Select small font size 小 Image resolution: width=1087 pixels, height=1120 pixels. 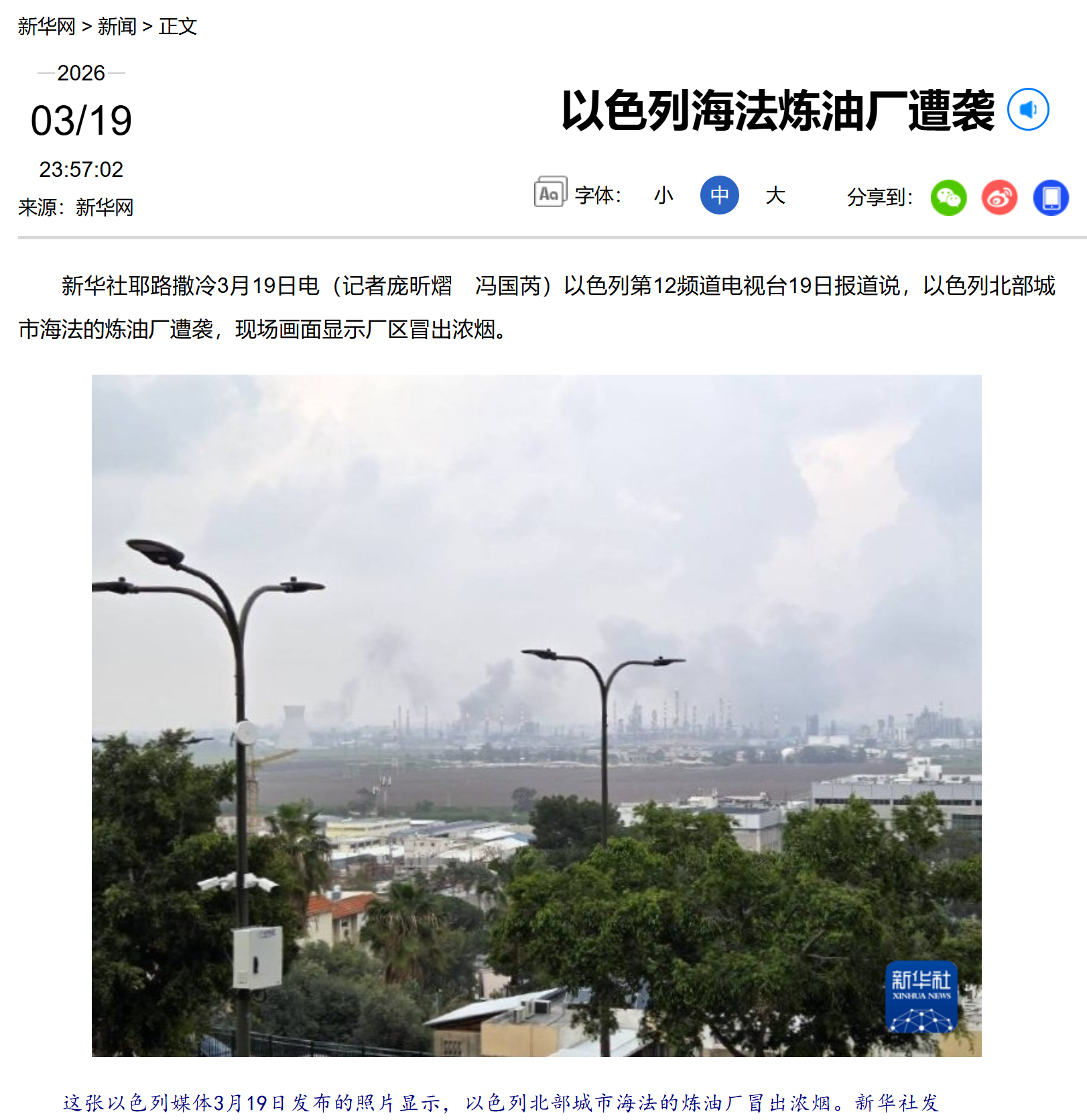click(x=662, y=195)
